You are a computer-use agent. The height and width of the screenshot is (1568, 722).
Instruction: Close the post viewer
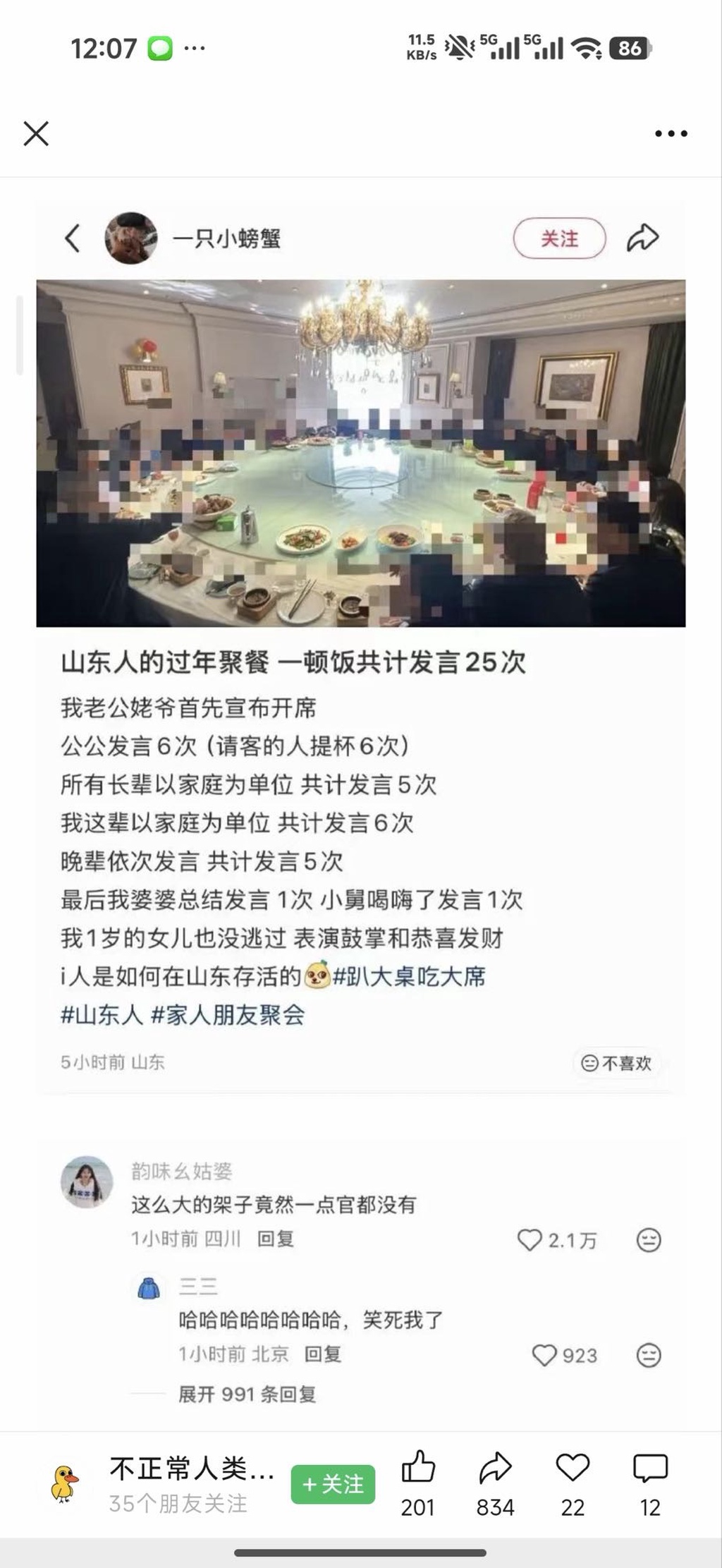click(36, 133)
